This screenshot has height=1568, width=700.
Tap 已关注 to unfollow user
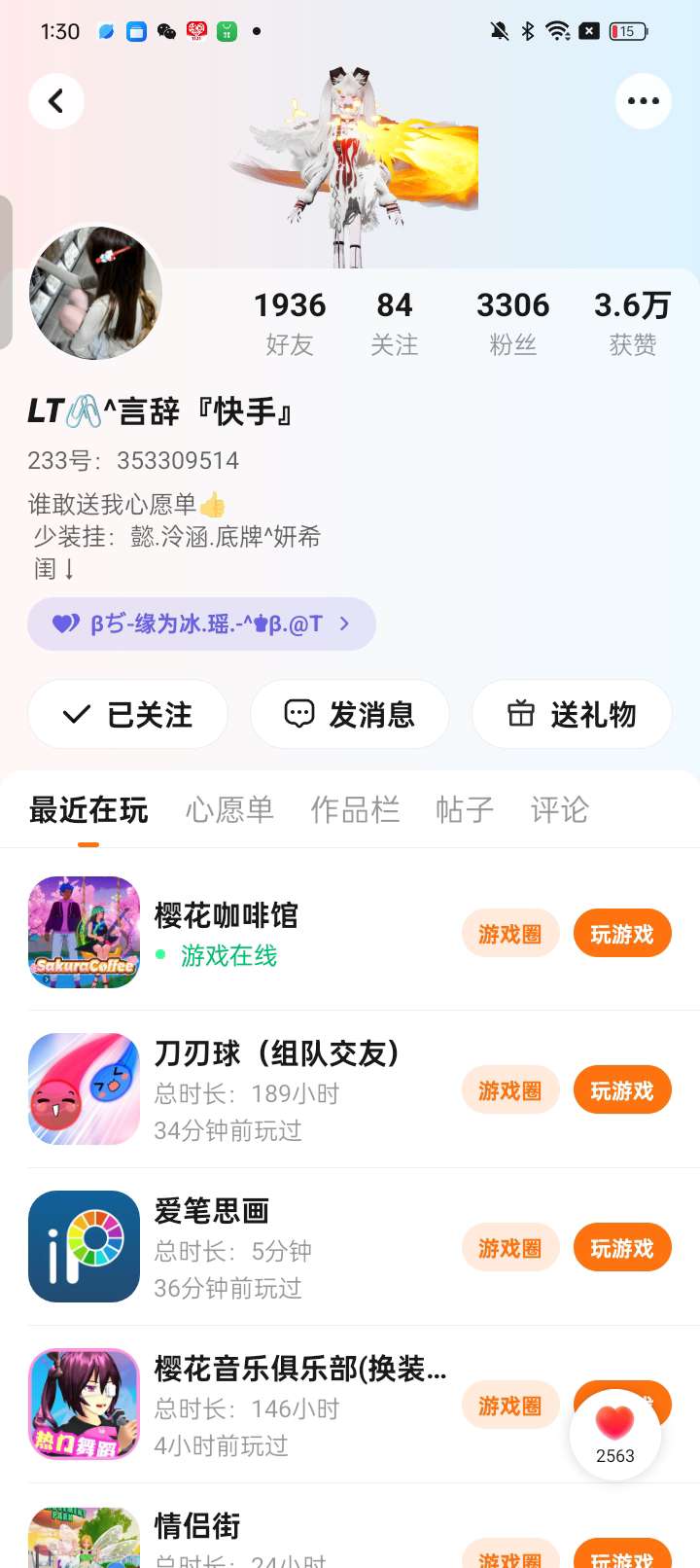pyautogui.click(x=128, y=715)
